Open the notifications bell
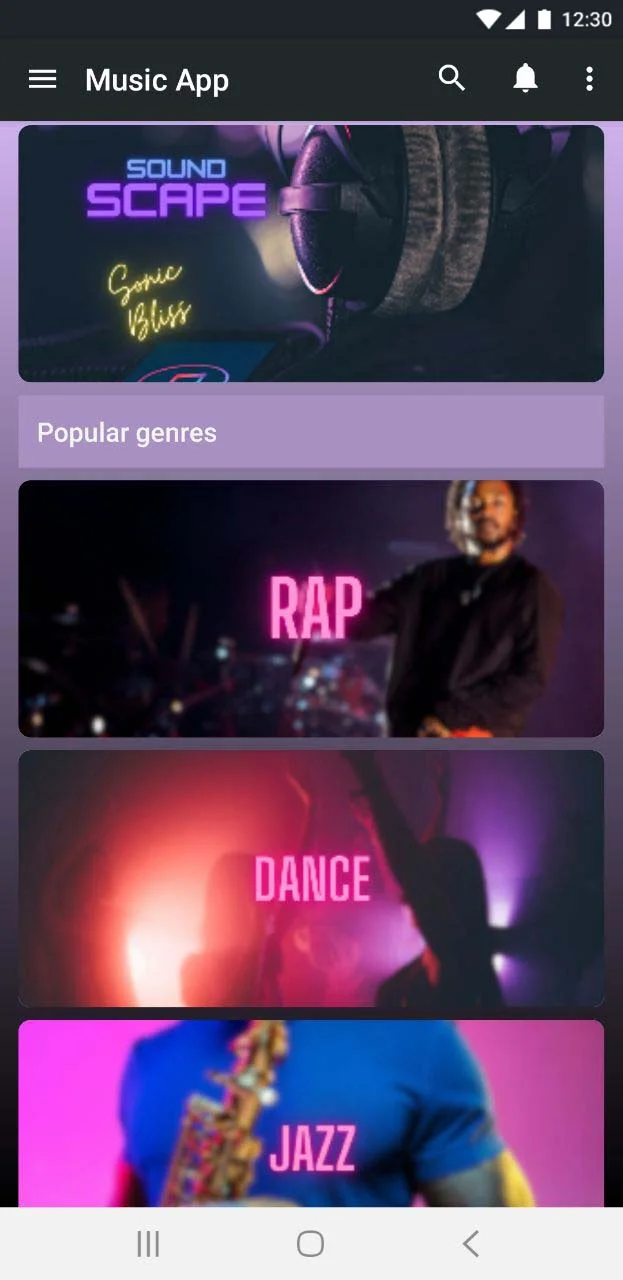The height and width of the screenshot is (1280, 623). coord(525,79)
